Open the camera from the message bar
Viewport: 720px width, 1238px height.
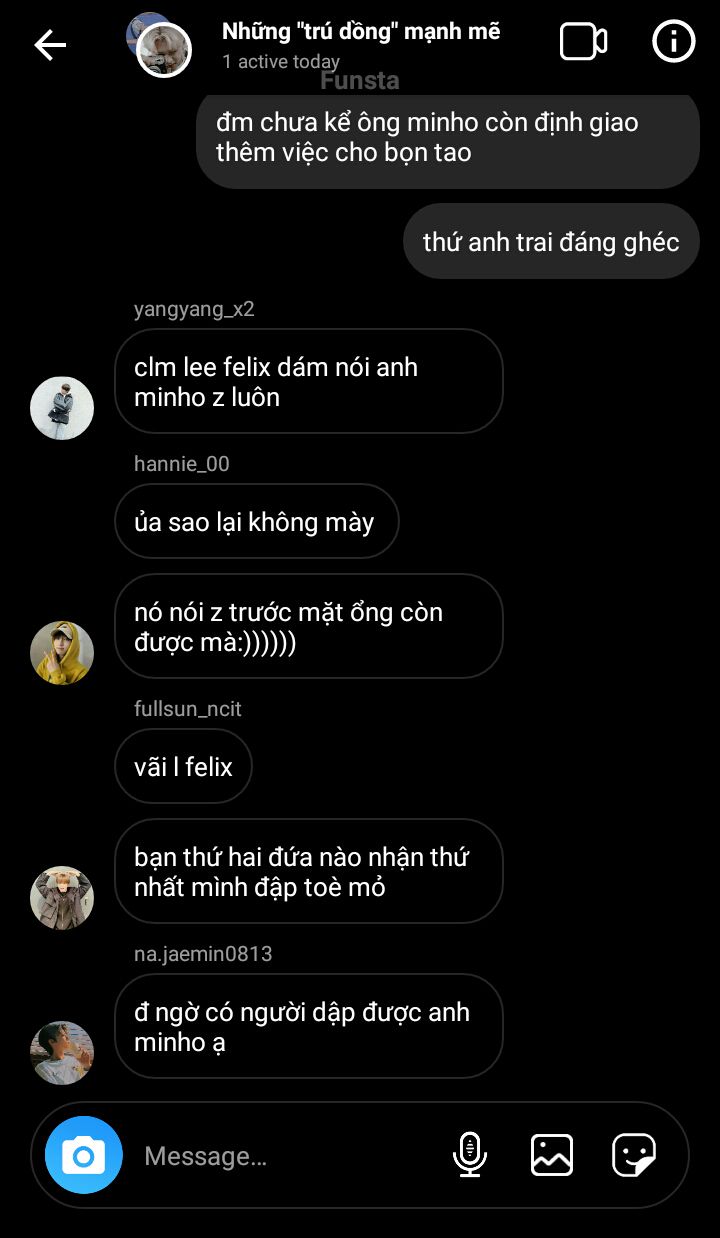(84, 1155)
